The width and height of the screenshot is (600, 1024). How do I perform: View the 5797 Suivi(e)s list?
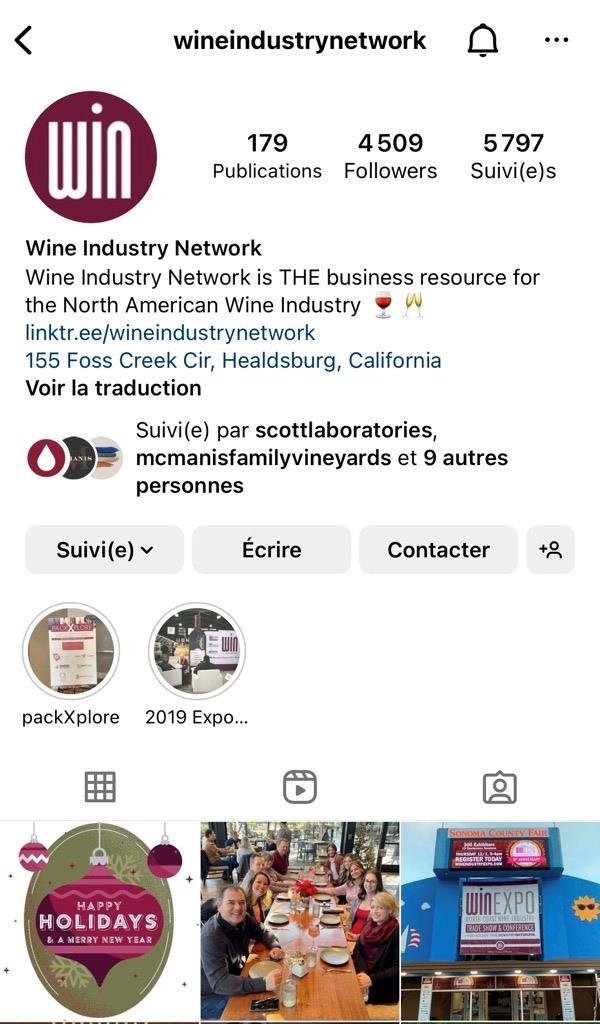click(513, 156)
